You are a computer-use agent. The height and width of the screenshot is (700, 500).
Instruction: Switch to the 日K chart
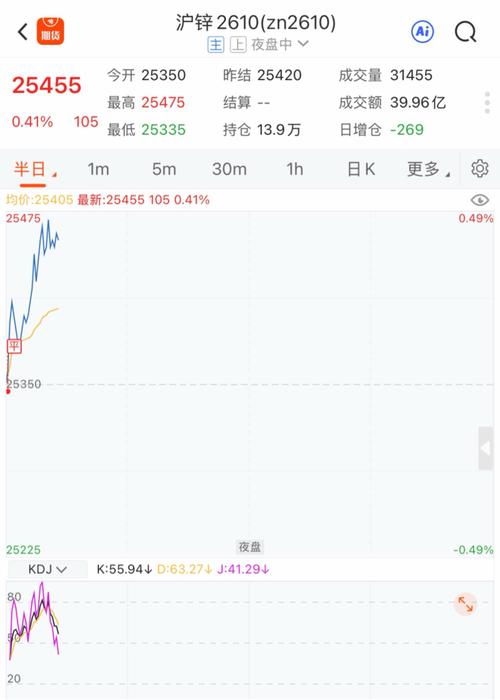[361, 169]
